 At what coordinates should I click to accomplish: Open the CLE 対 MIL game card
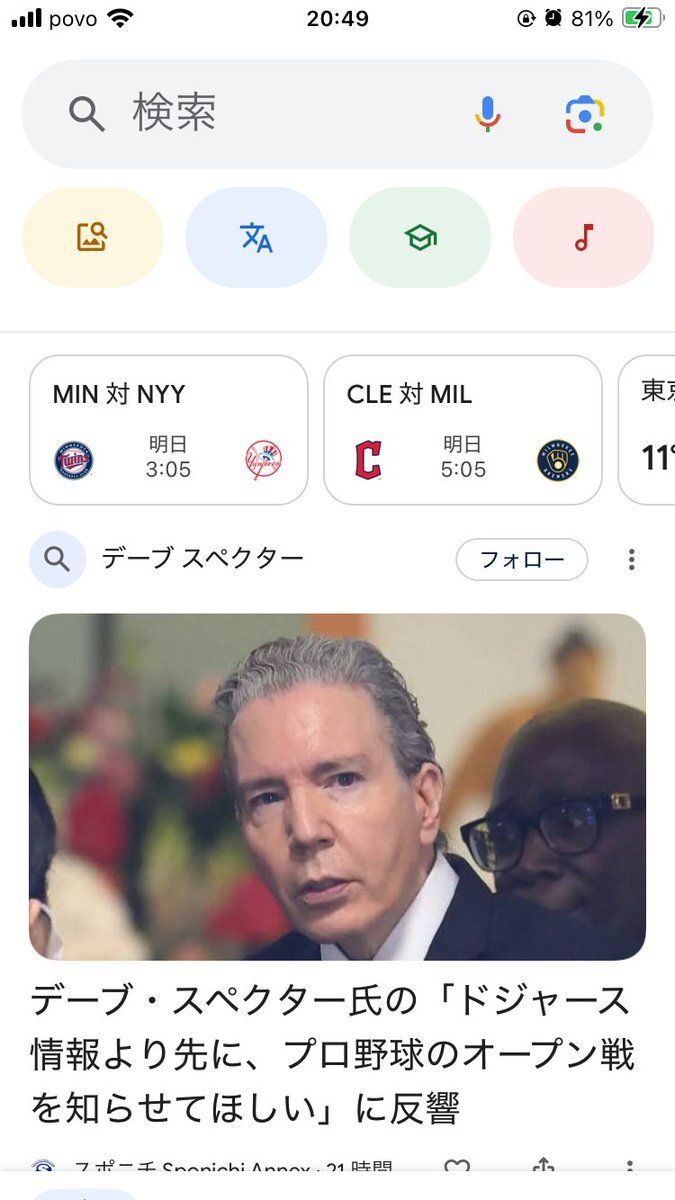pos(462,430)
